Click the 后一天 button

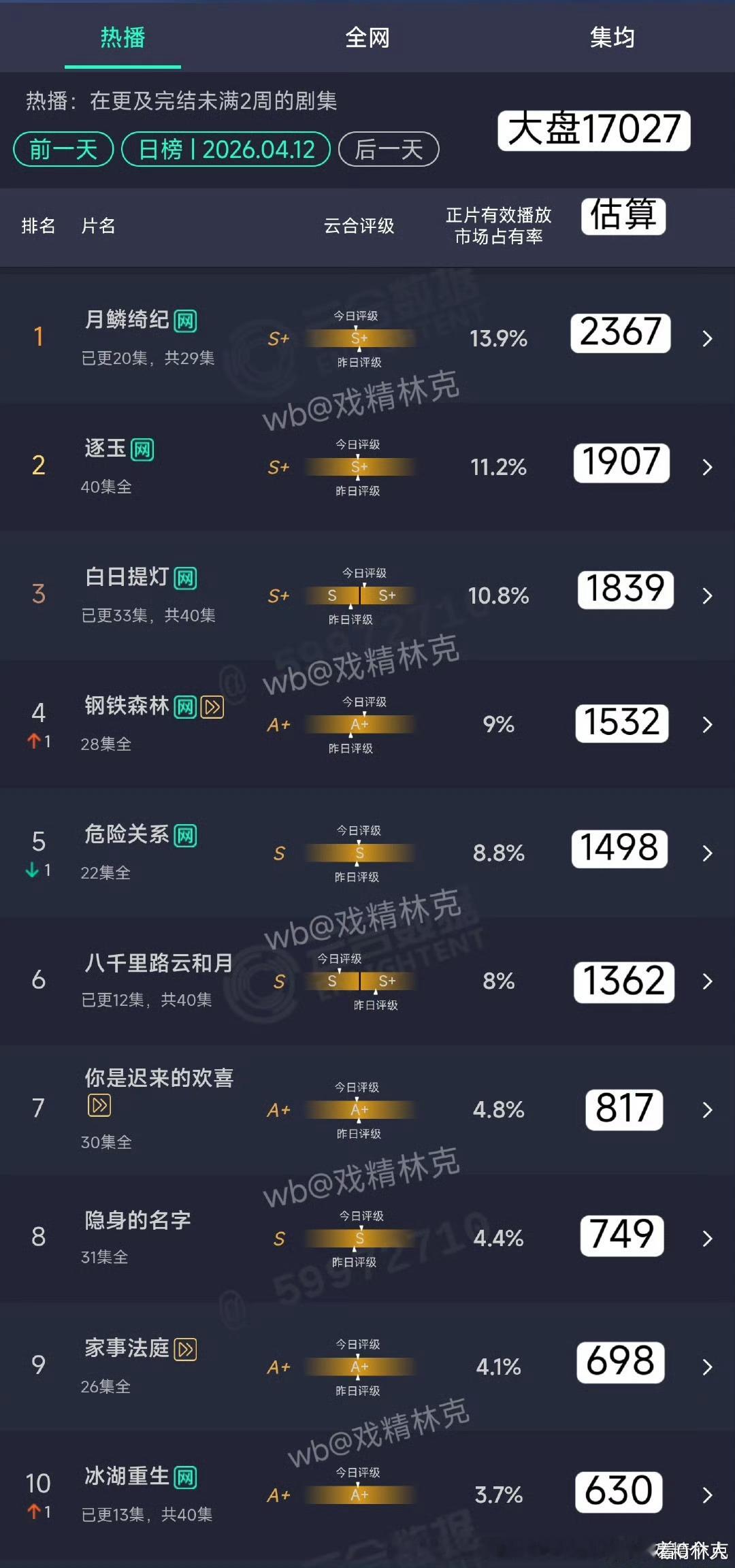(x=388, y=149)
